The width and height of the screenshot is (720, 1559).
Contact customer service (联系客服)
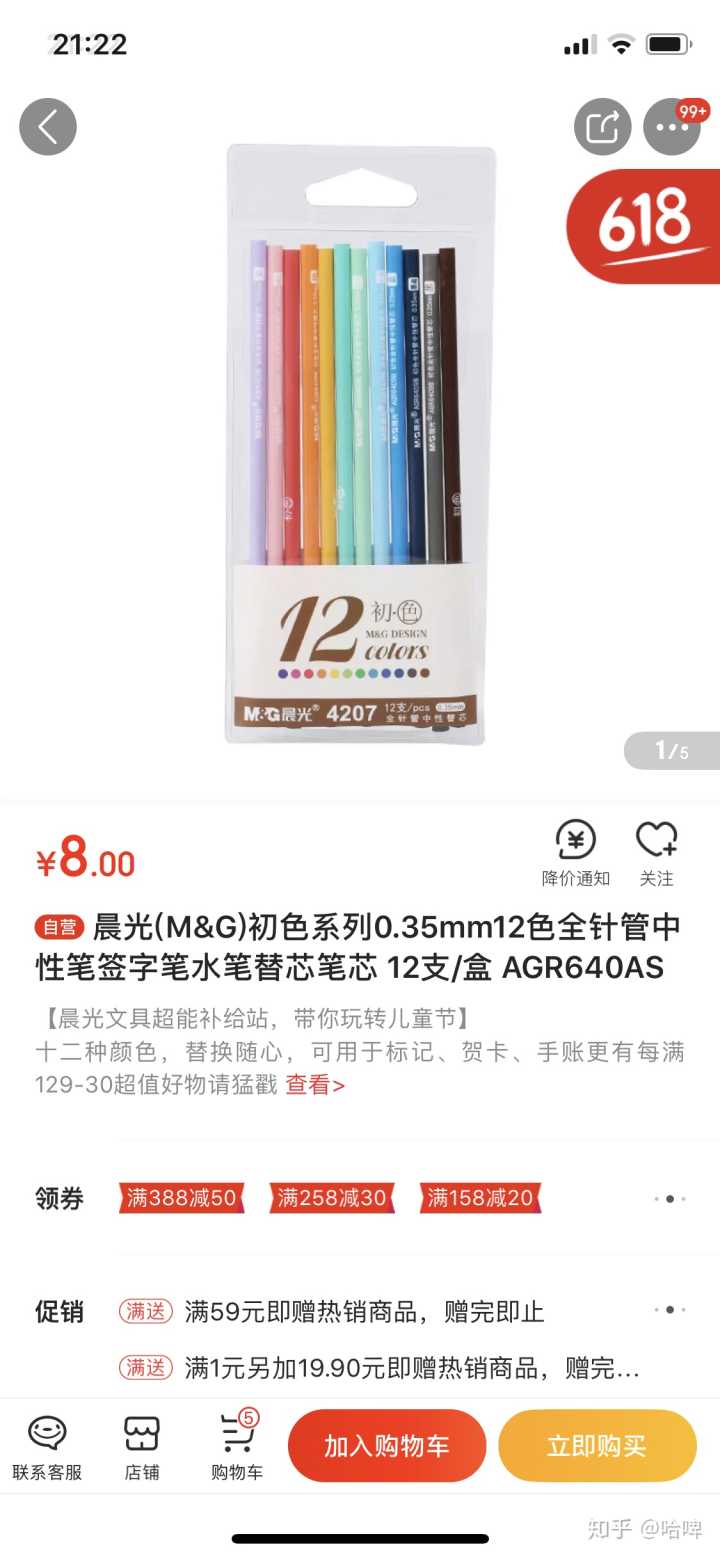point(47,1446)
